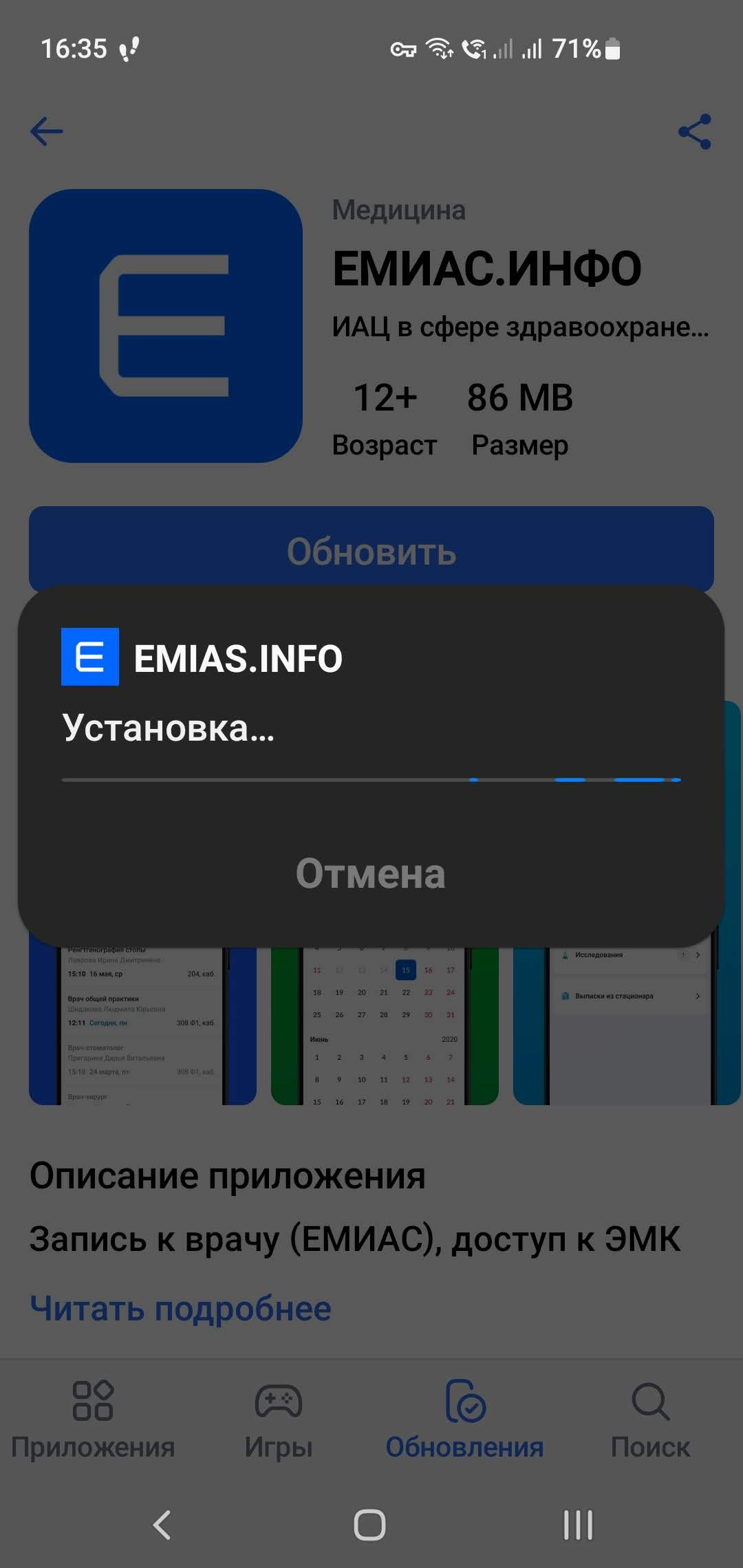The height and width of the screenshot is (1568, 743).
Task: Go to the Поиск tab
Action: [x=650, y=1419]
